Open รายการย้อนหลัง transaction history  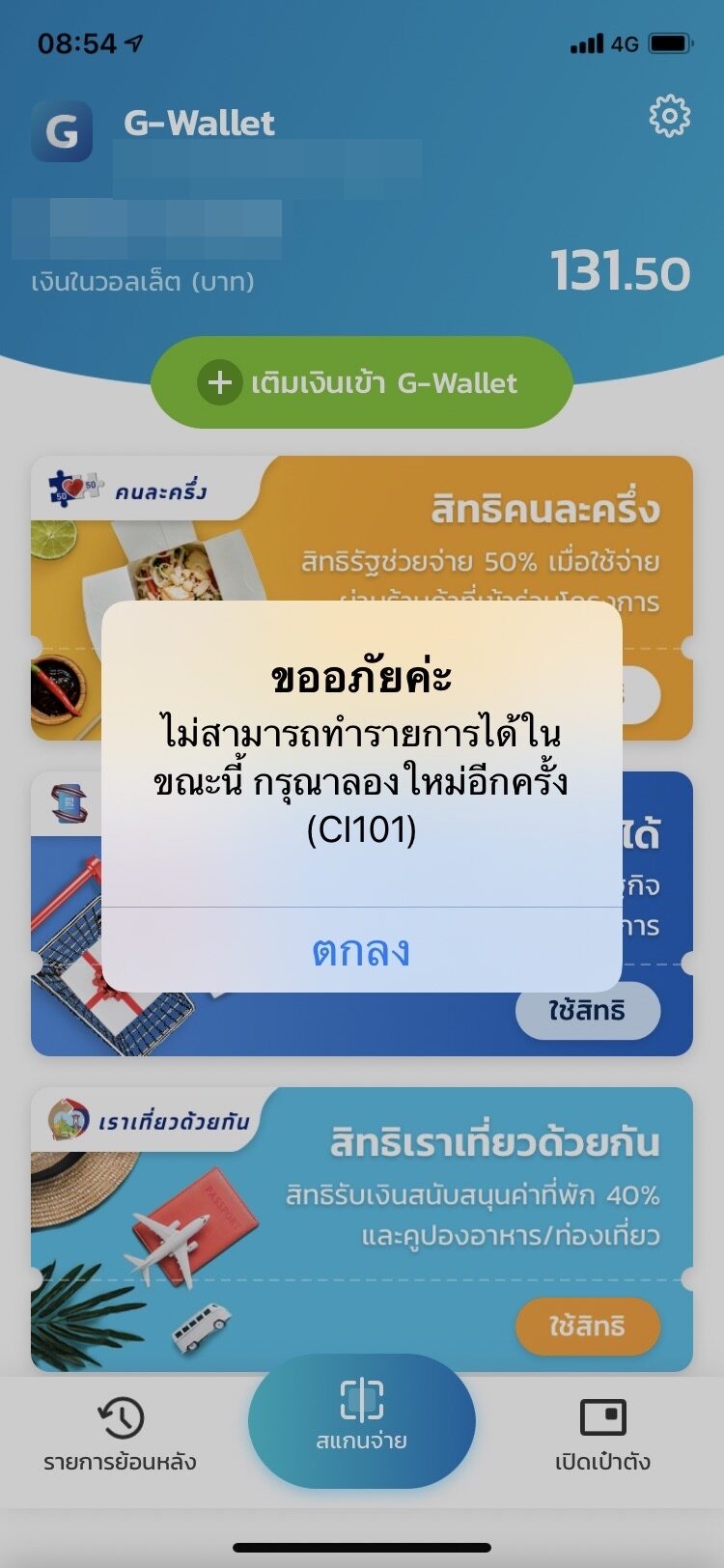pyautogui.click(x=120, y=1434)
